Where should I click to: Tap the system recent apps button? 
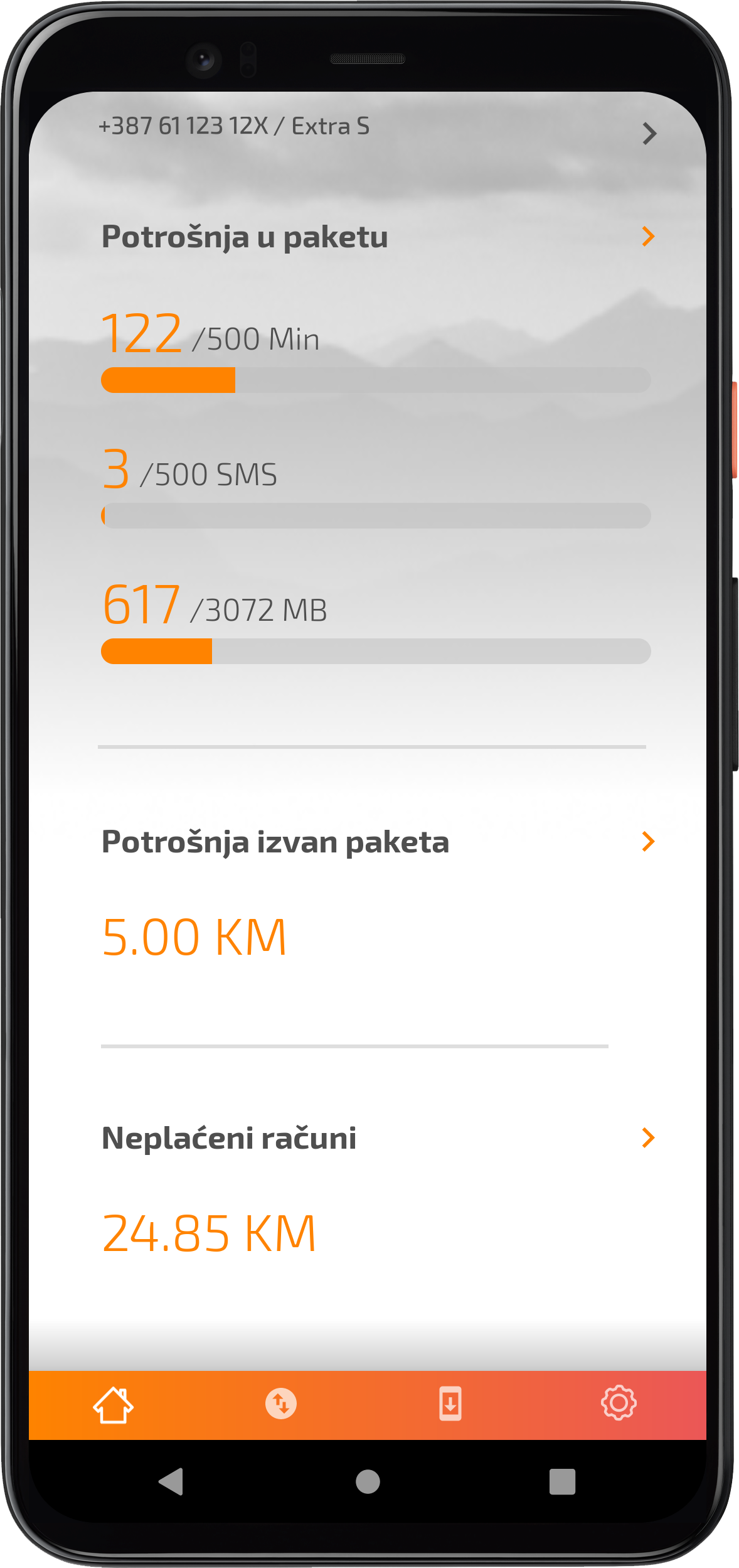point(562,1482)
